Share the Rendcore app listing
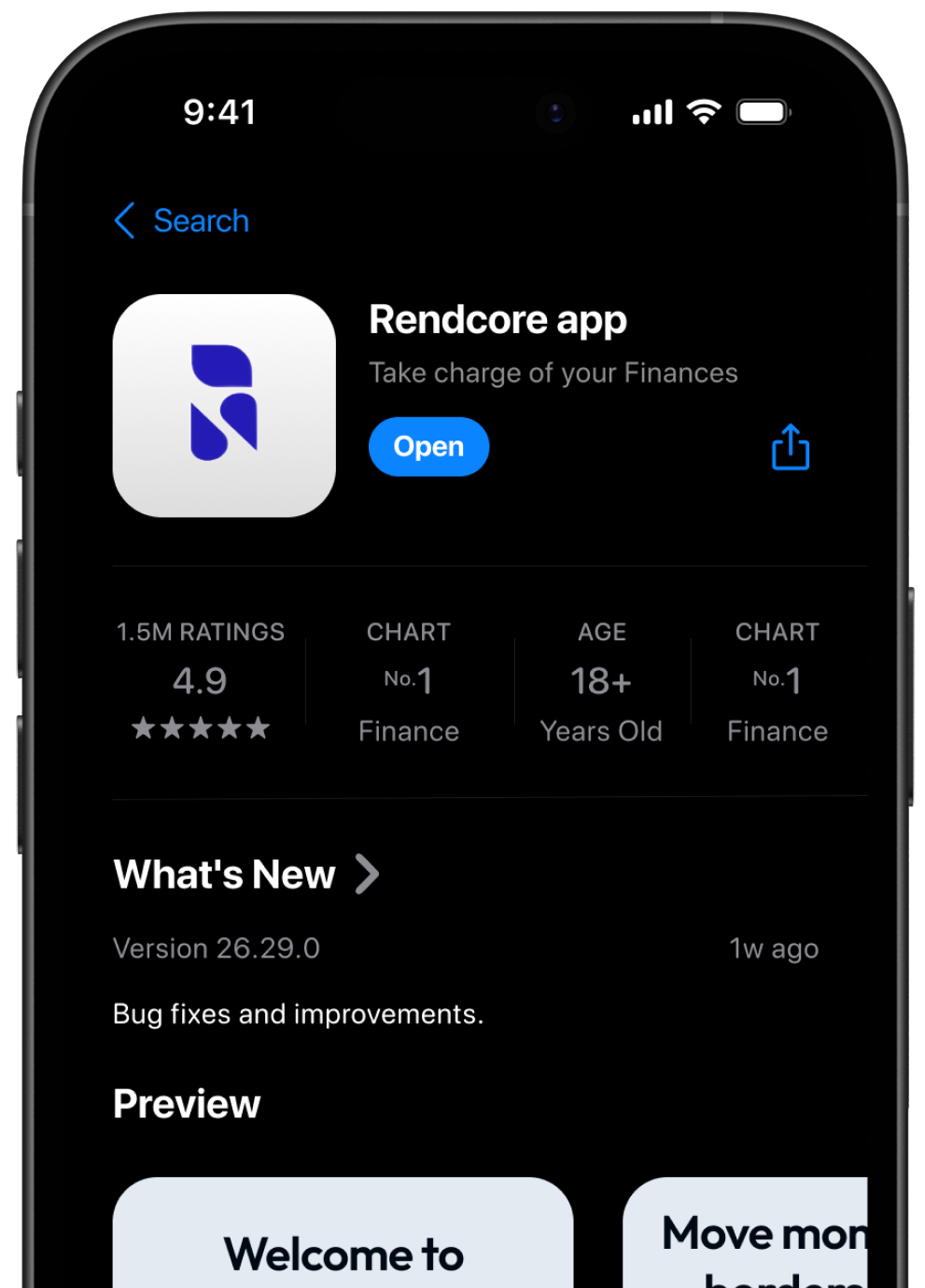Screen dimensions: 925x1288 (791, 447)
